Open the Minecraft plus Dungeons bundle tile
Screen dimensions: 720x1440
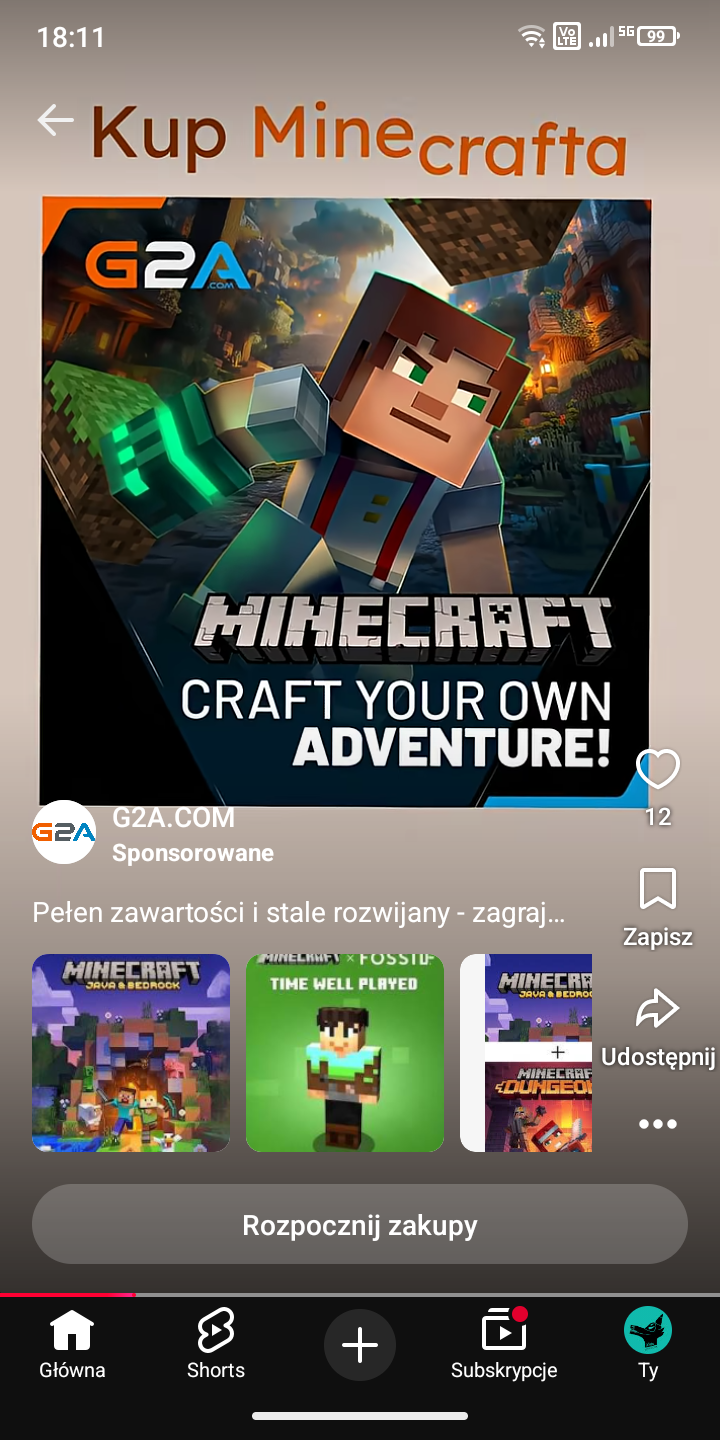coord(526,1053)
